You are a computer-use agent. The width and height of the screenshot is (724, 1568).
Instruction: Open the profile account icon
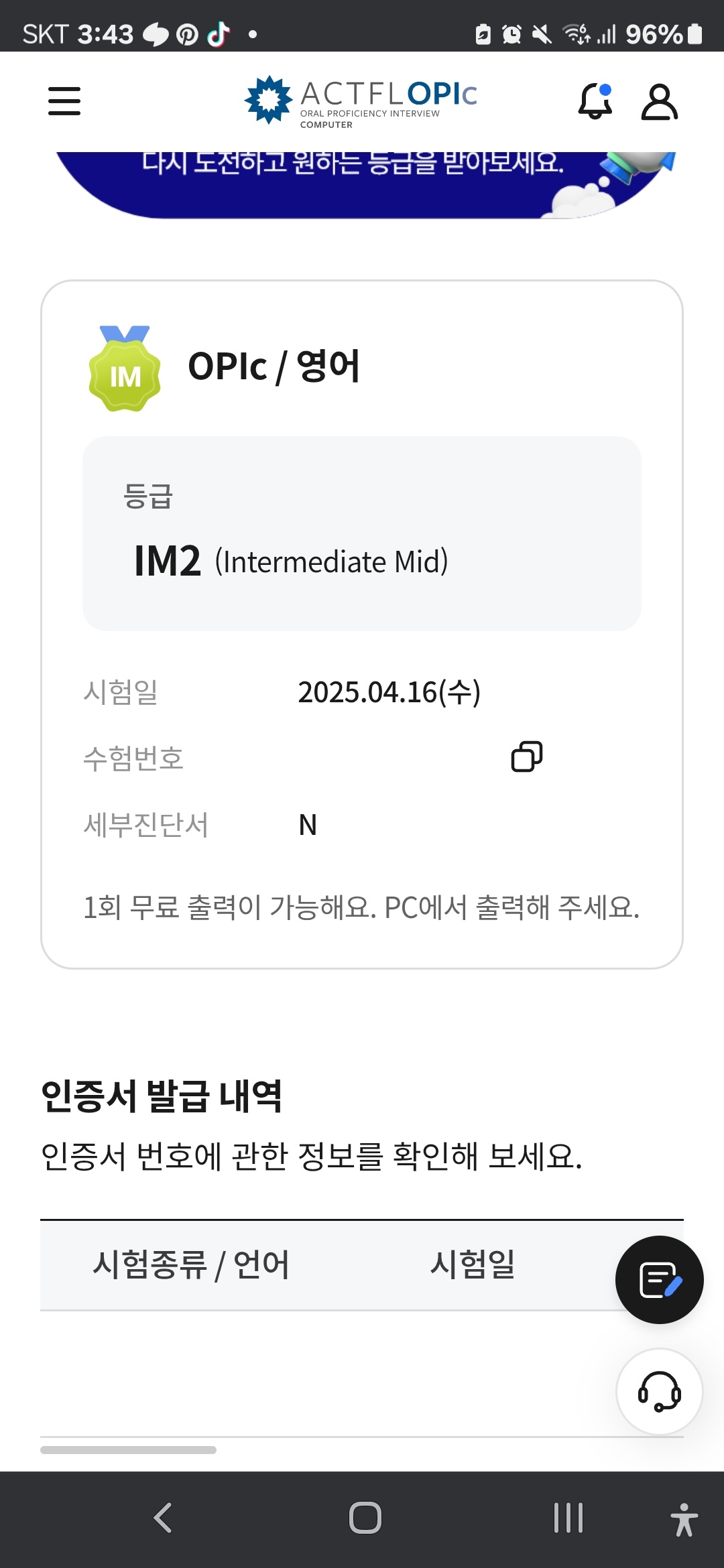point(660,101)
